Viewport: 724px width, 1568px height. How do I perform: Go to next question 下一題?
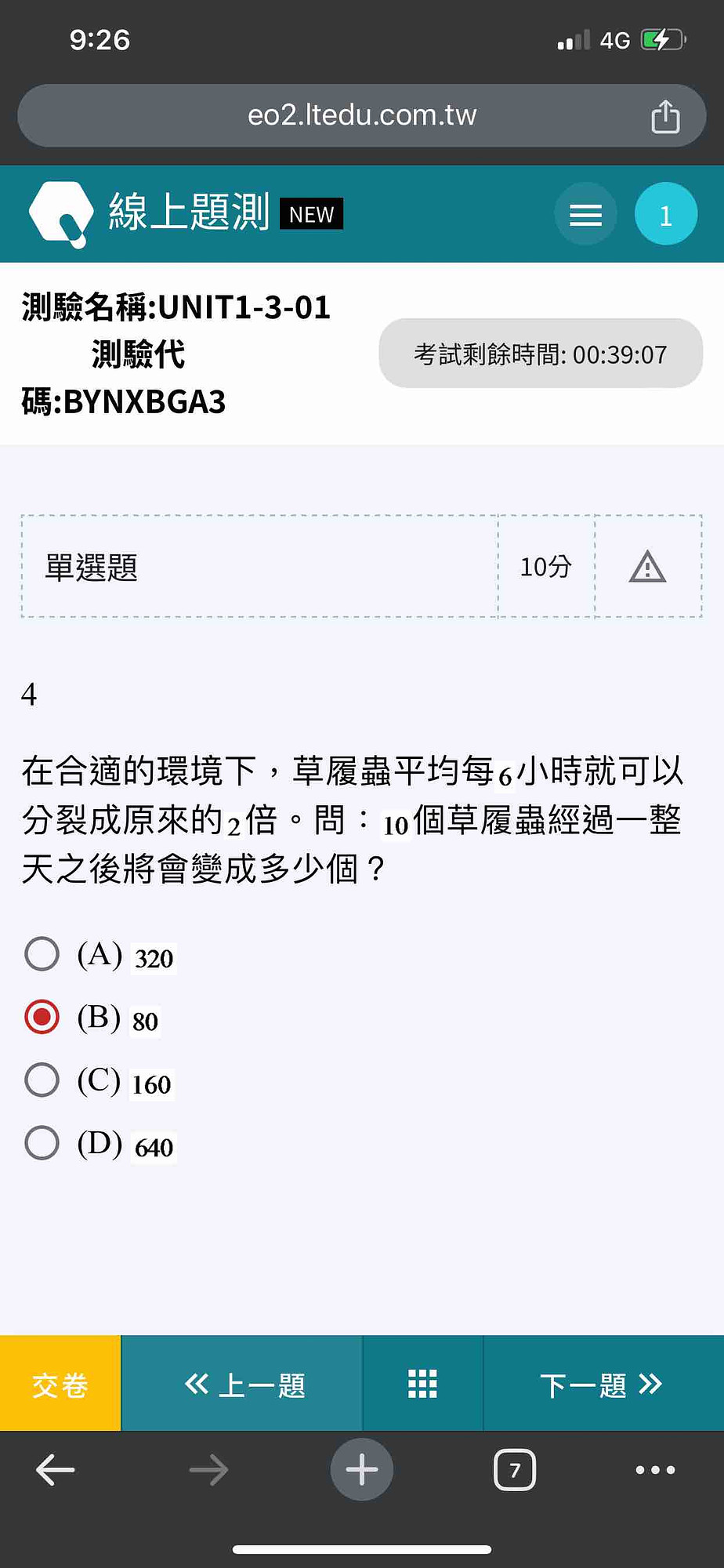click(602, 1384)
